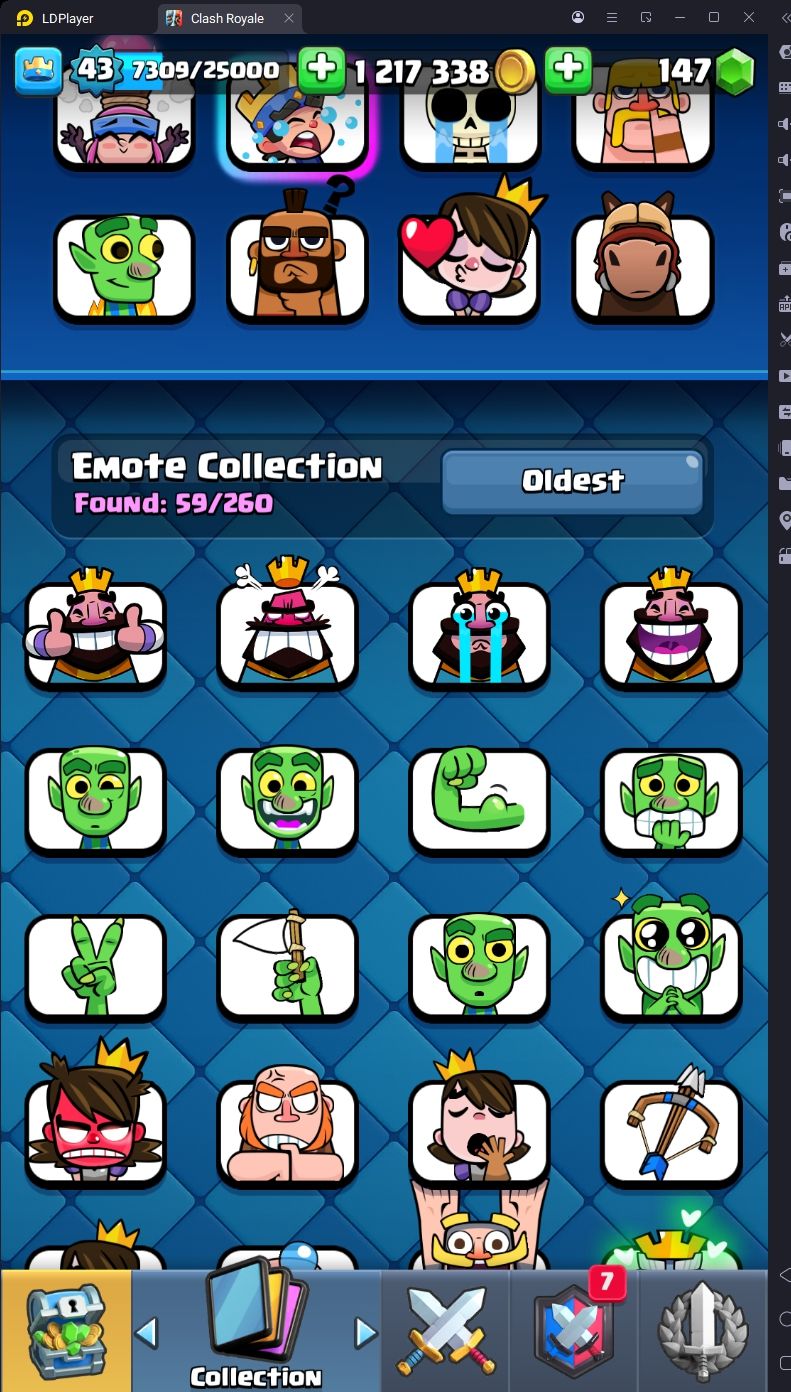Screen dimensions: 791x1392
Task: Pick the goblin peace sign emote
Action: 96,966
